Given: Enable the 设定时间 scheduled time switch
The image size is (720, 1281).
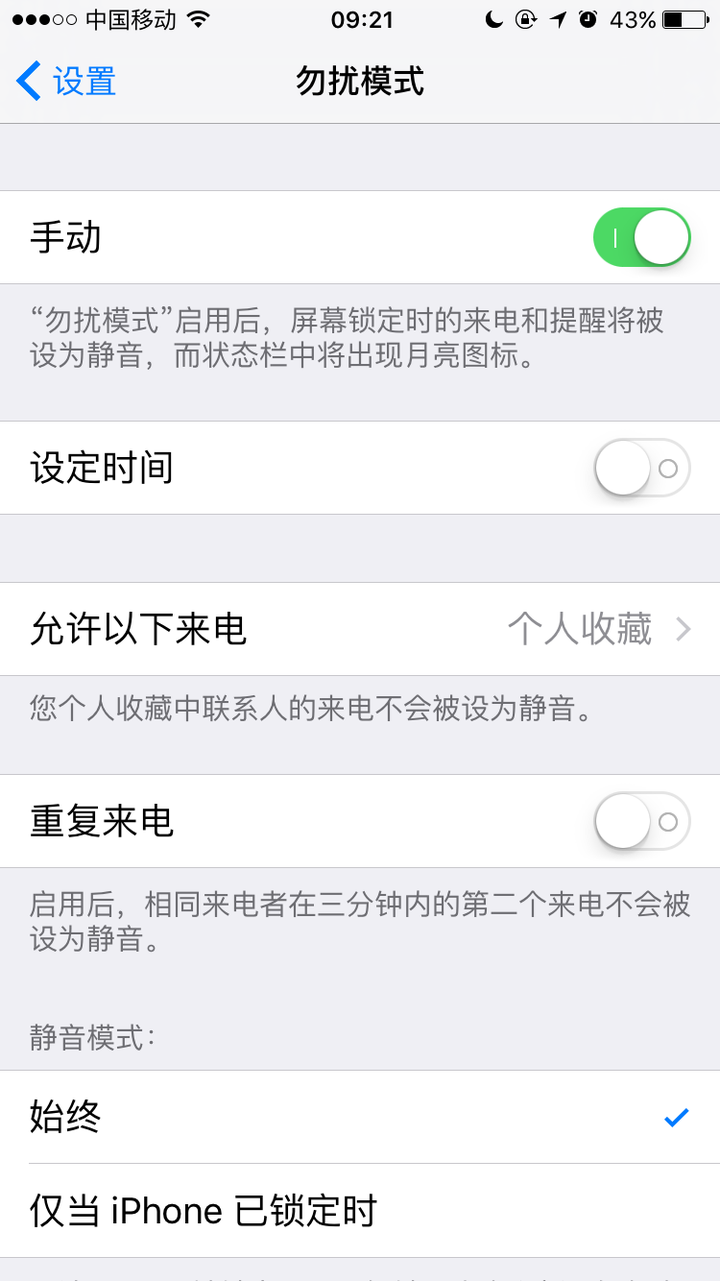Looking at the screenshot, I should click(641, 467).
